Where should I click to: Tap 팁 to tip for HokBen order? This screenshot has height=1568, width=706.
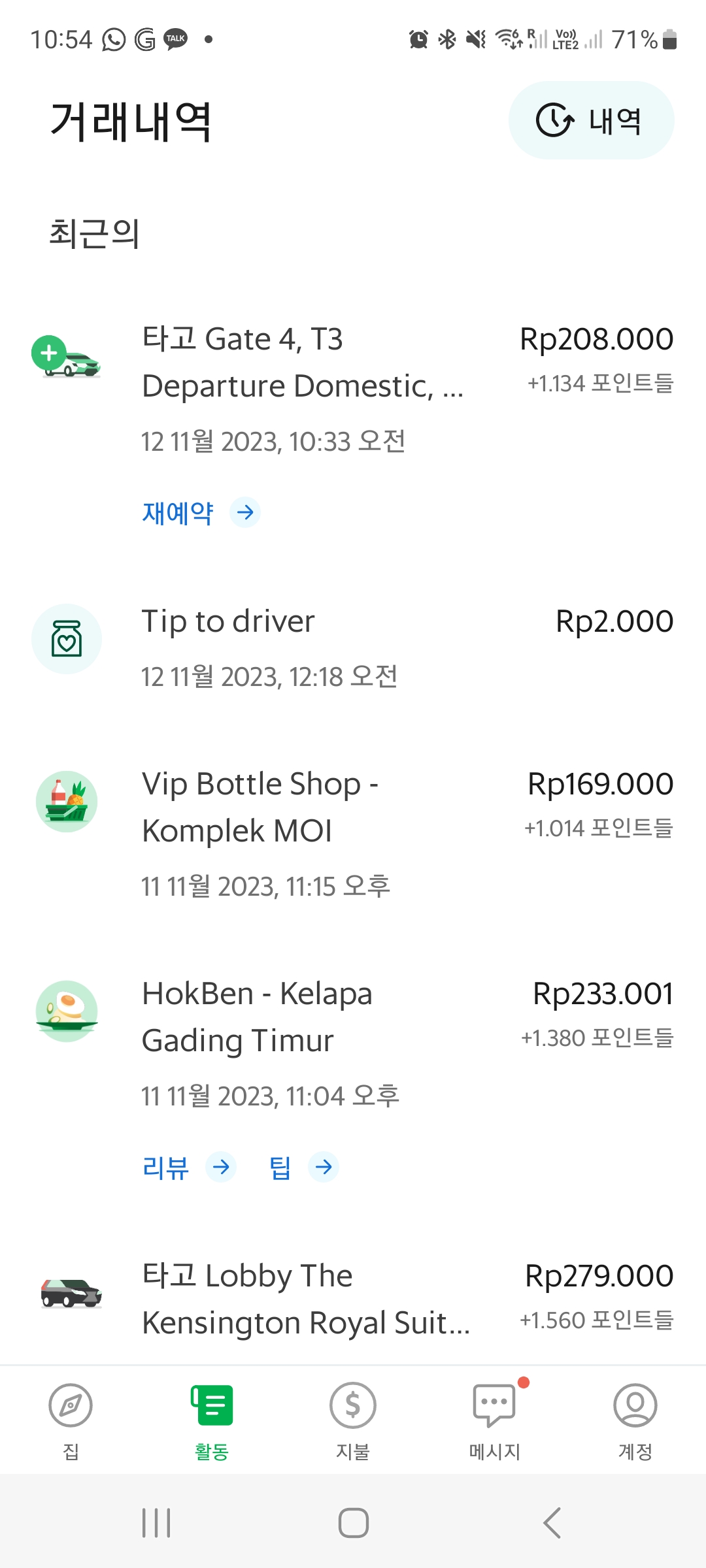click(x=302, y=1168)
